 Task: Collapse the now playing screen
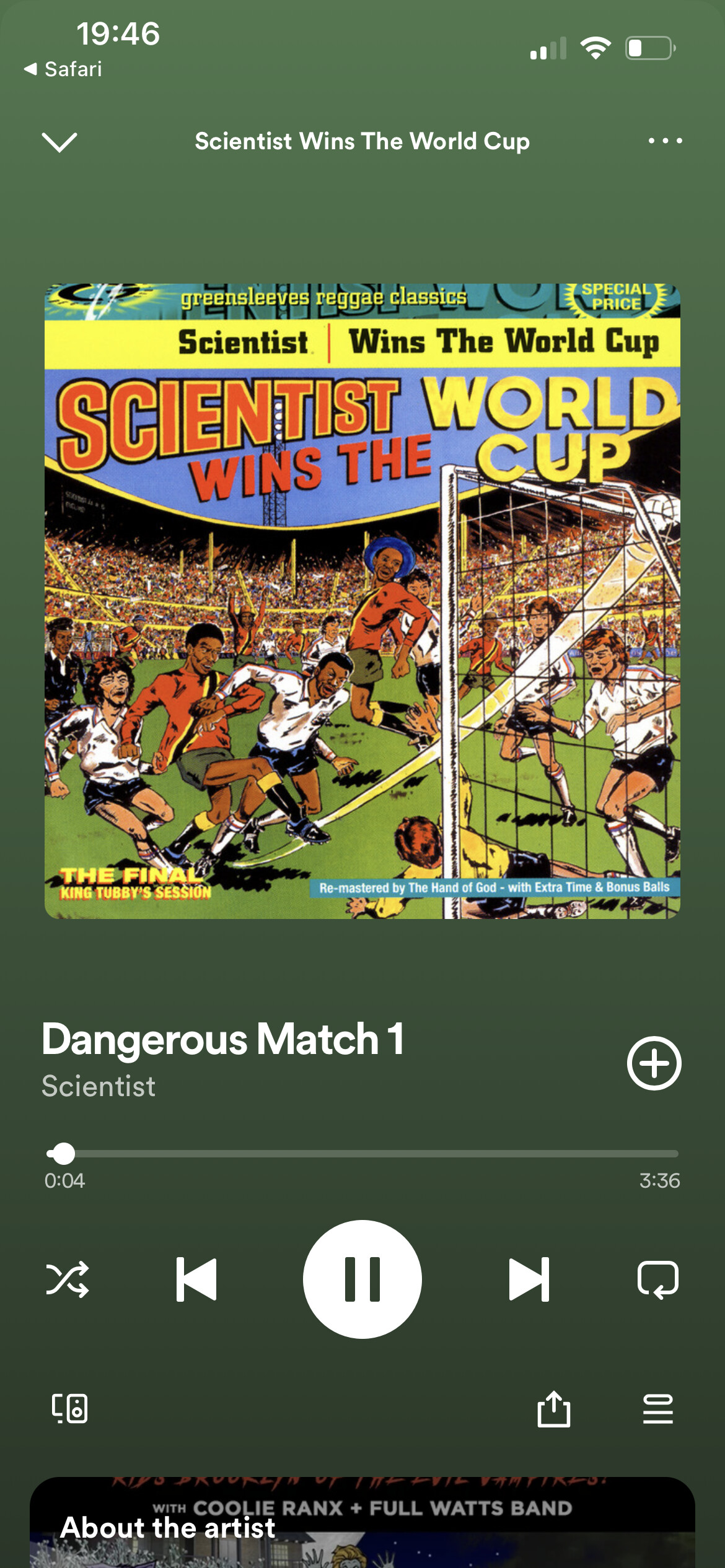(x=59, y=142)
